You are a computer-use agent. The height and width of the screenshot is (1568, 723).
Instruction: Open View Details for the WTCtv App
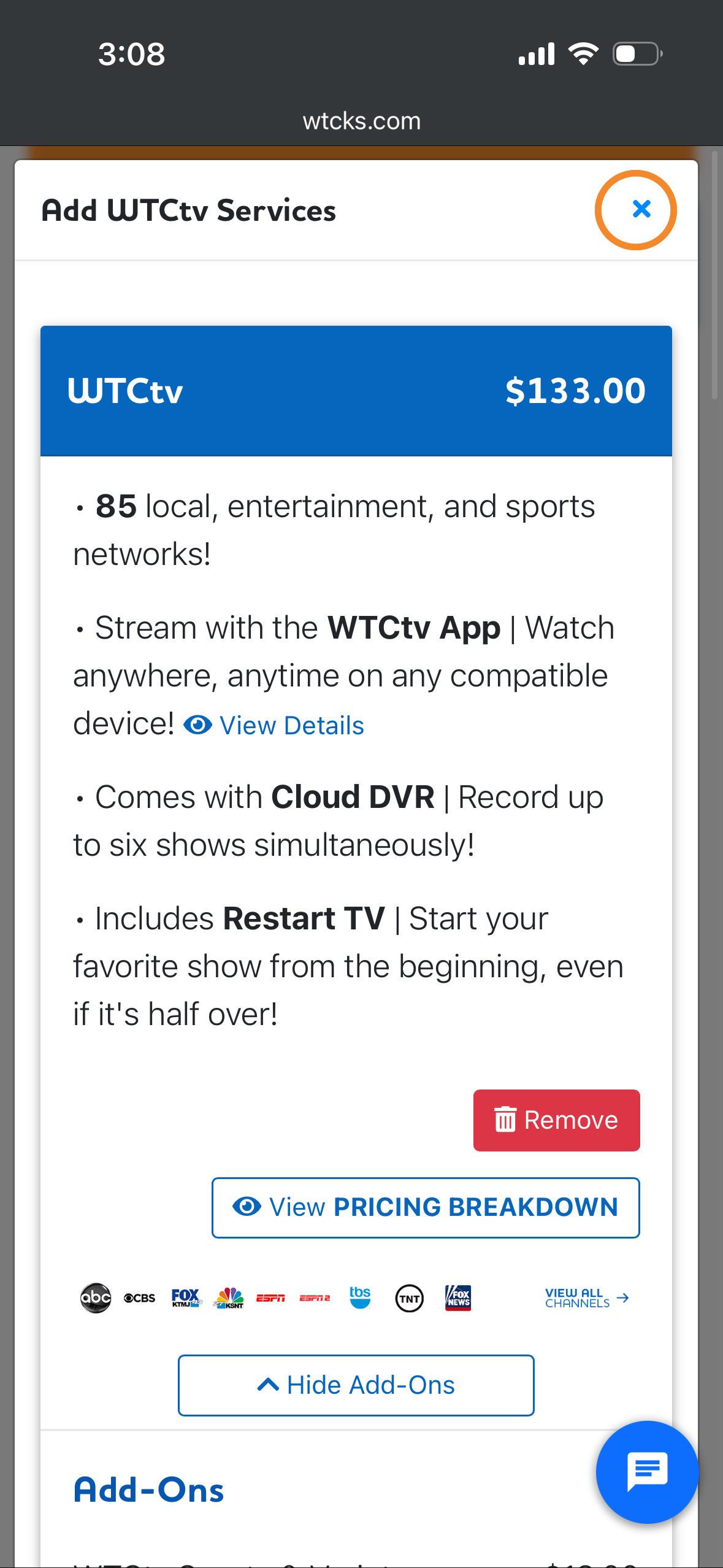pos(275,726)
